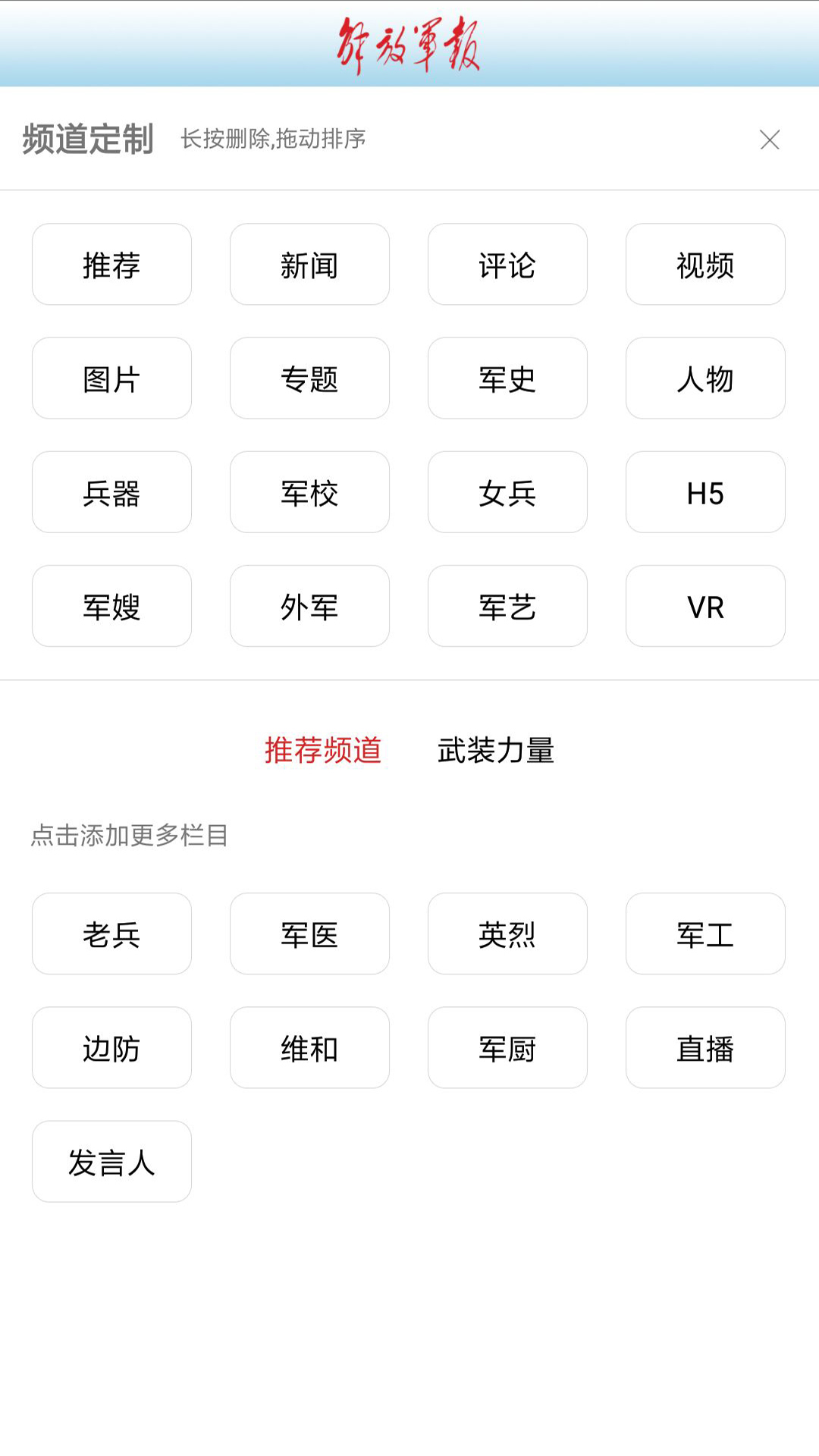This screenshot has width=819, height=1456.
Task: Add the 英烈 channel
Action: (507, 934)
